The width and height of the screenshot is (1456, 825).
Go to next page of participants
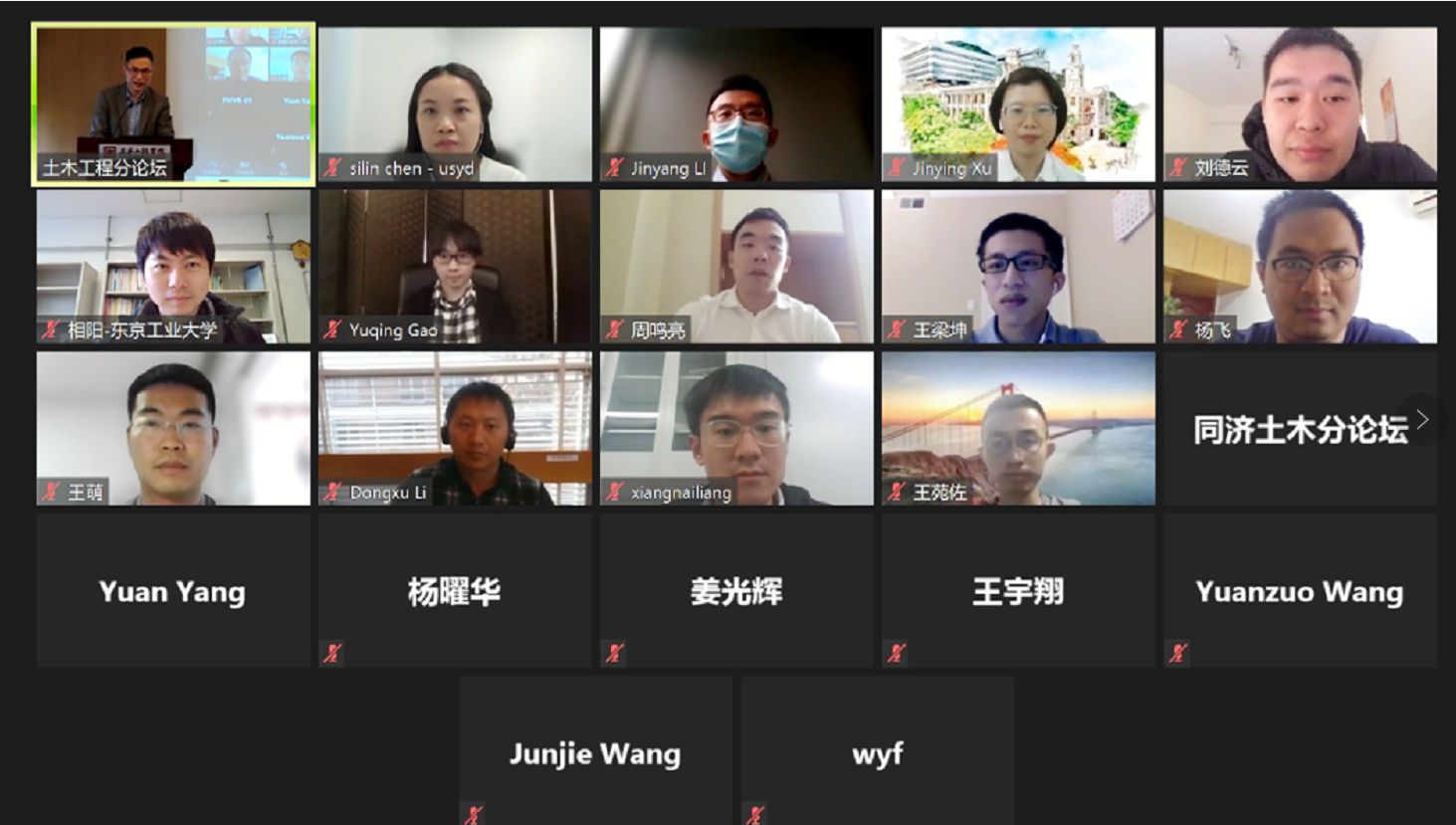[x=1422, y=420]
